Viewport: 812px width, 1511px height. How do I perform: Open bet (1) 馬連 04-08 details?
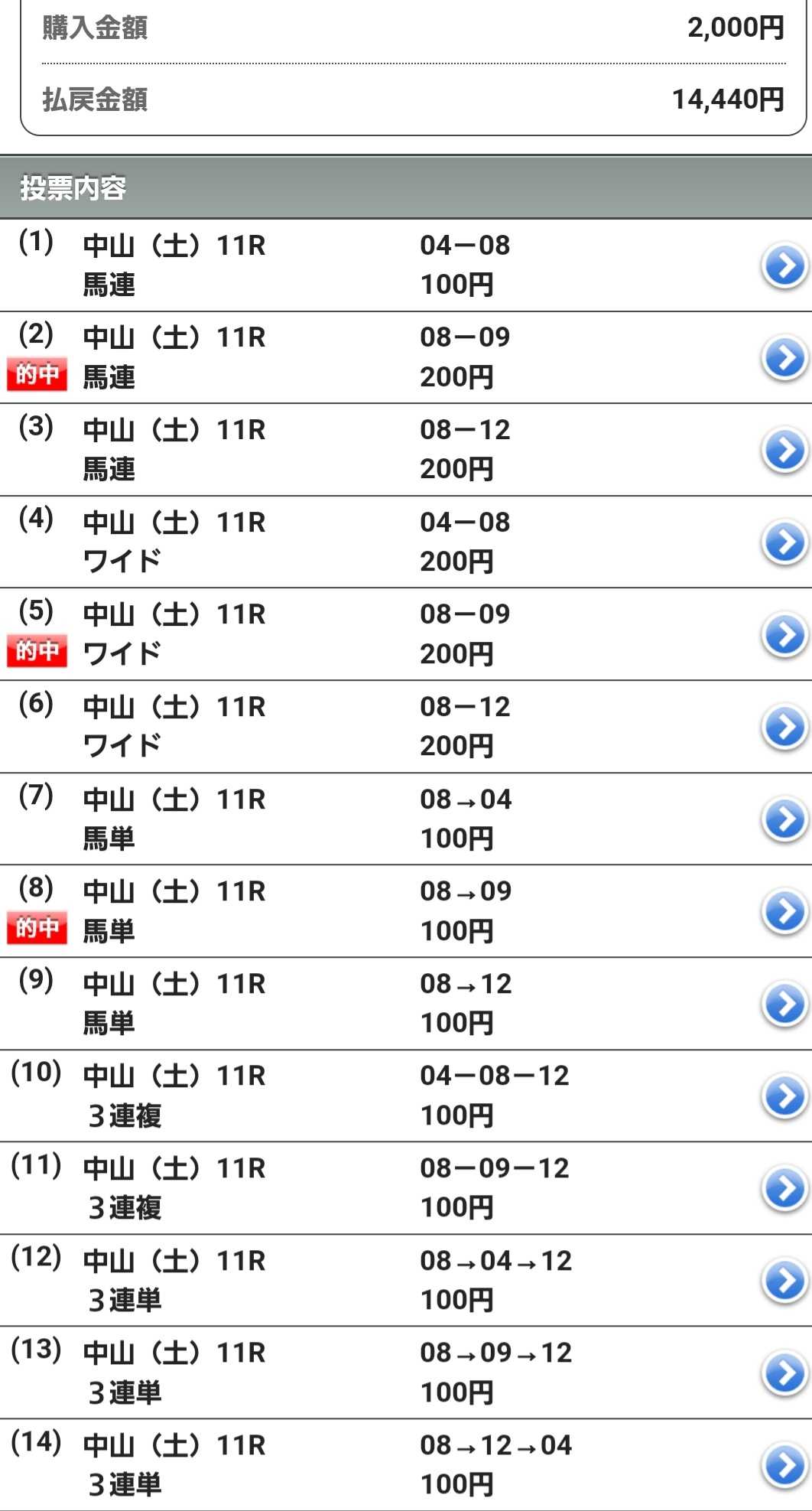coord(784,265)
